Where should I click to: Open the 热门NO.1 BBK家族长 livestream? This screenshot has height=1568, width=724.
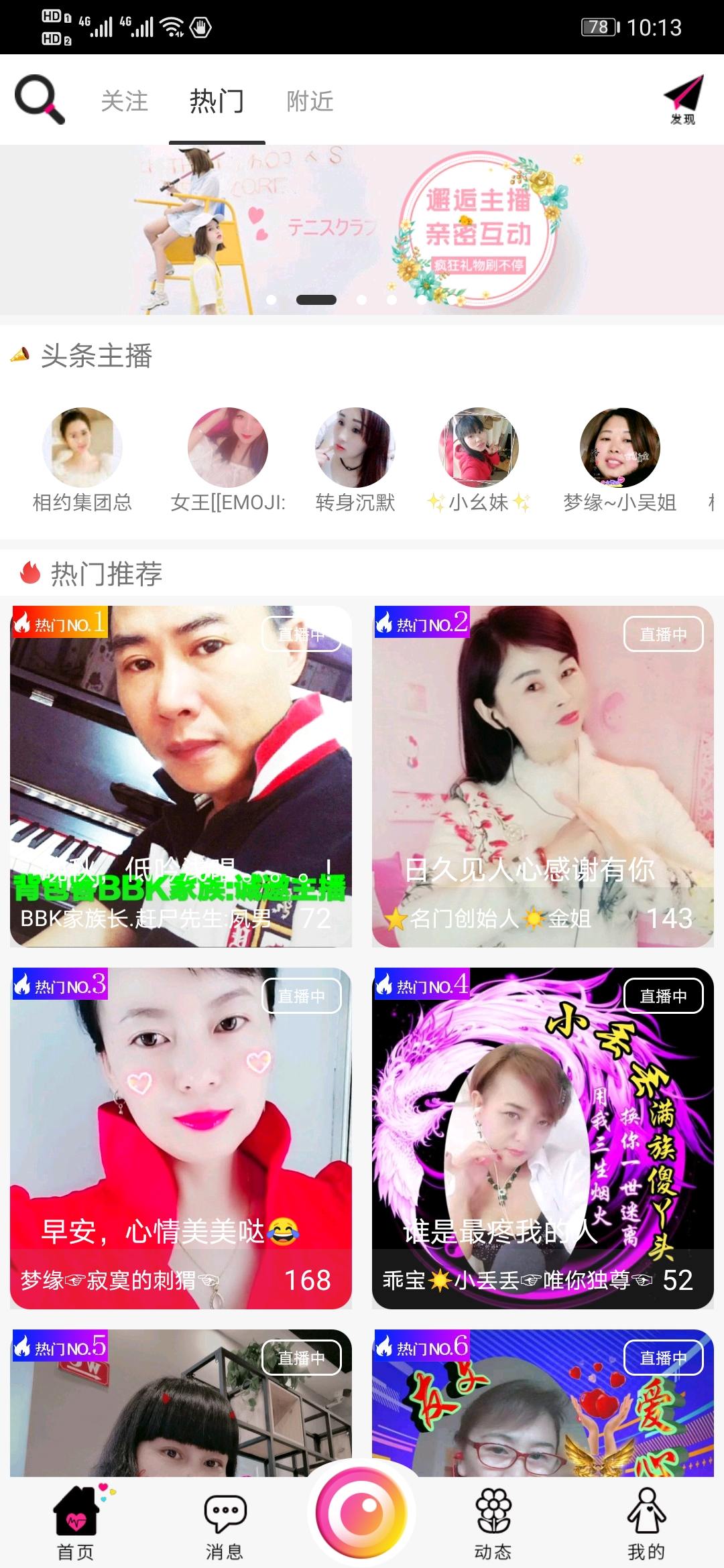tap(181, 776)
